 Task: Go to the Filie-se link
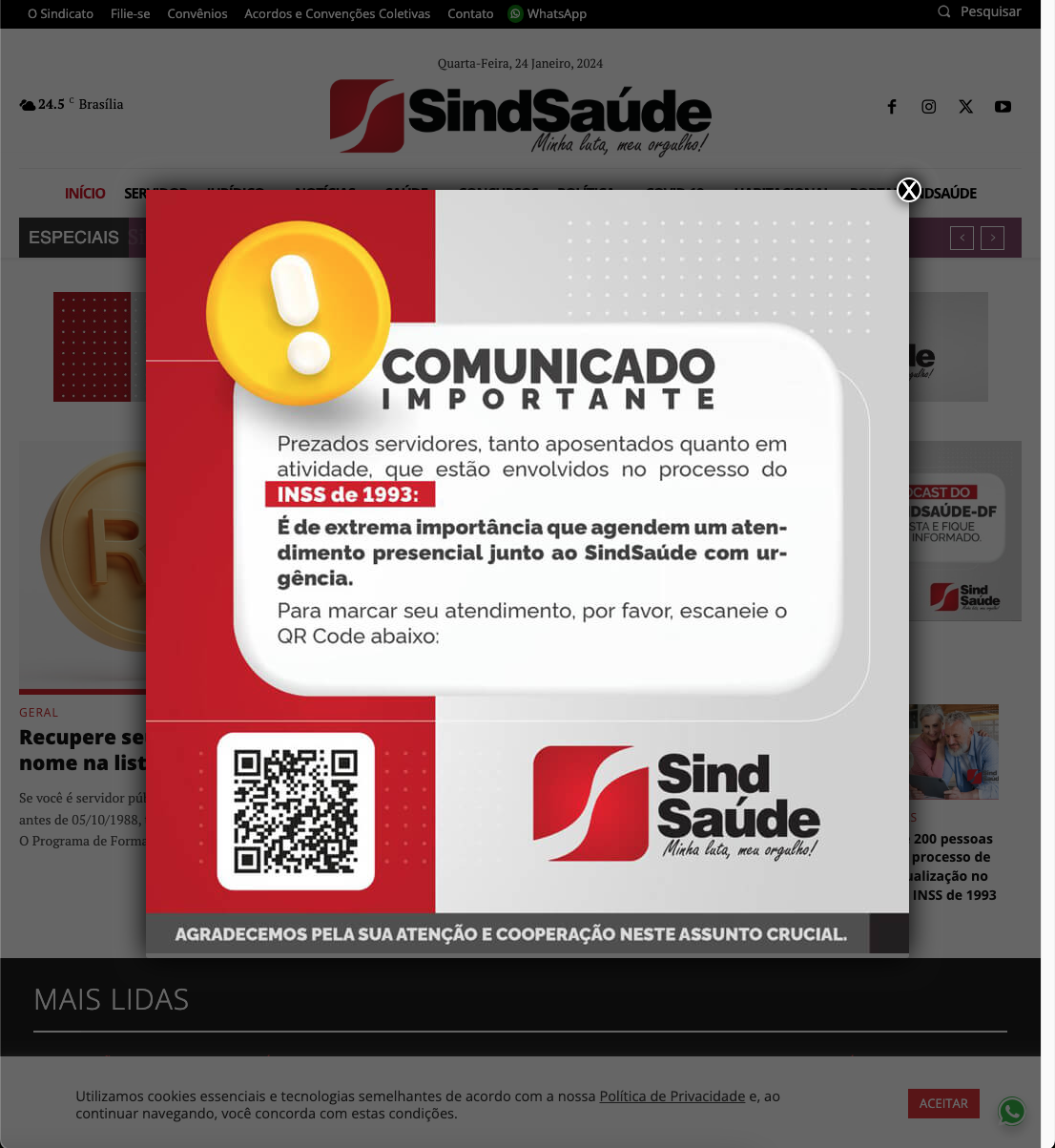coord(130,13)
